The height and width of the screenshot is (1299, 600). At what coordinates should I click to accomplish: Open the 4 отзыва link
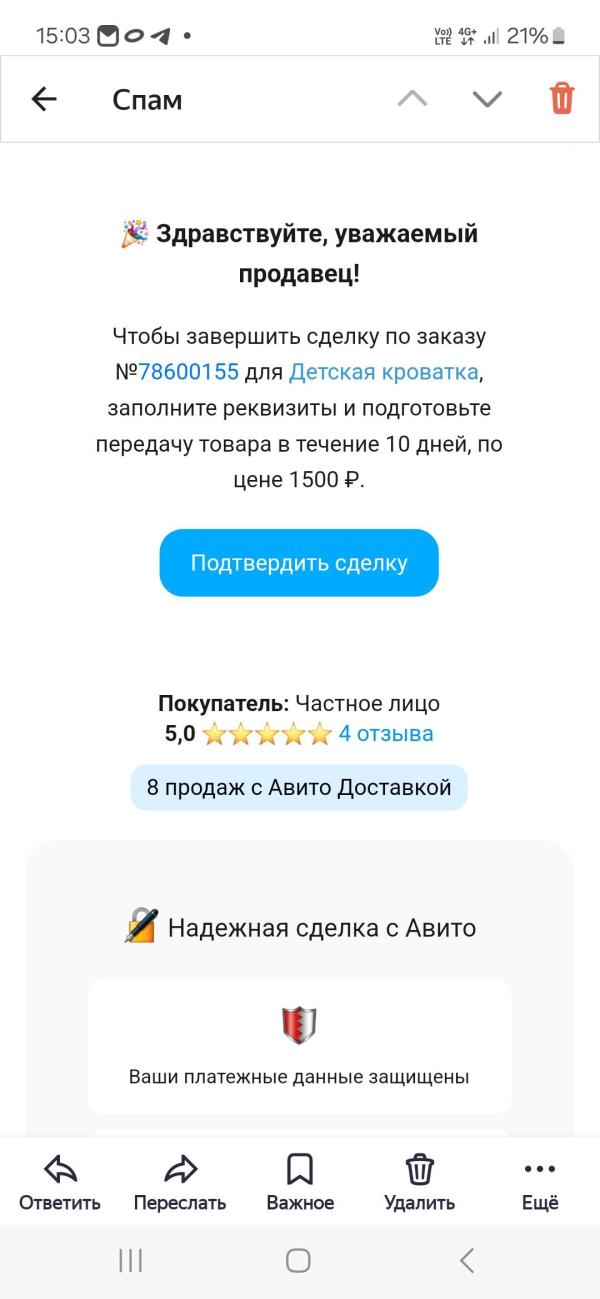[386, 734]
